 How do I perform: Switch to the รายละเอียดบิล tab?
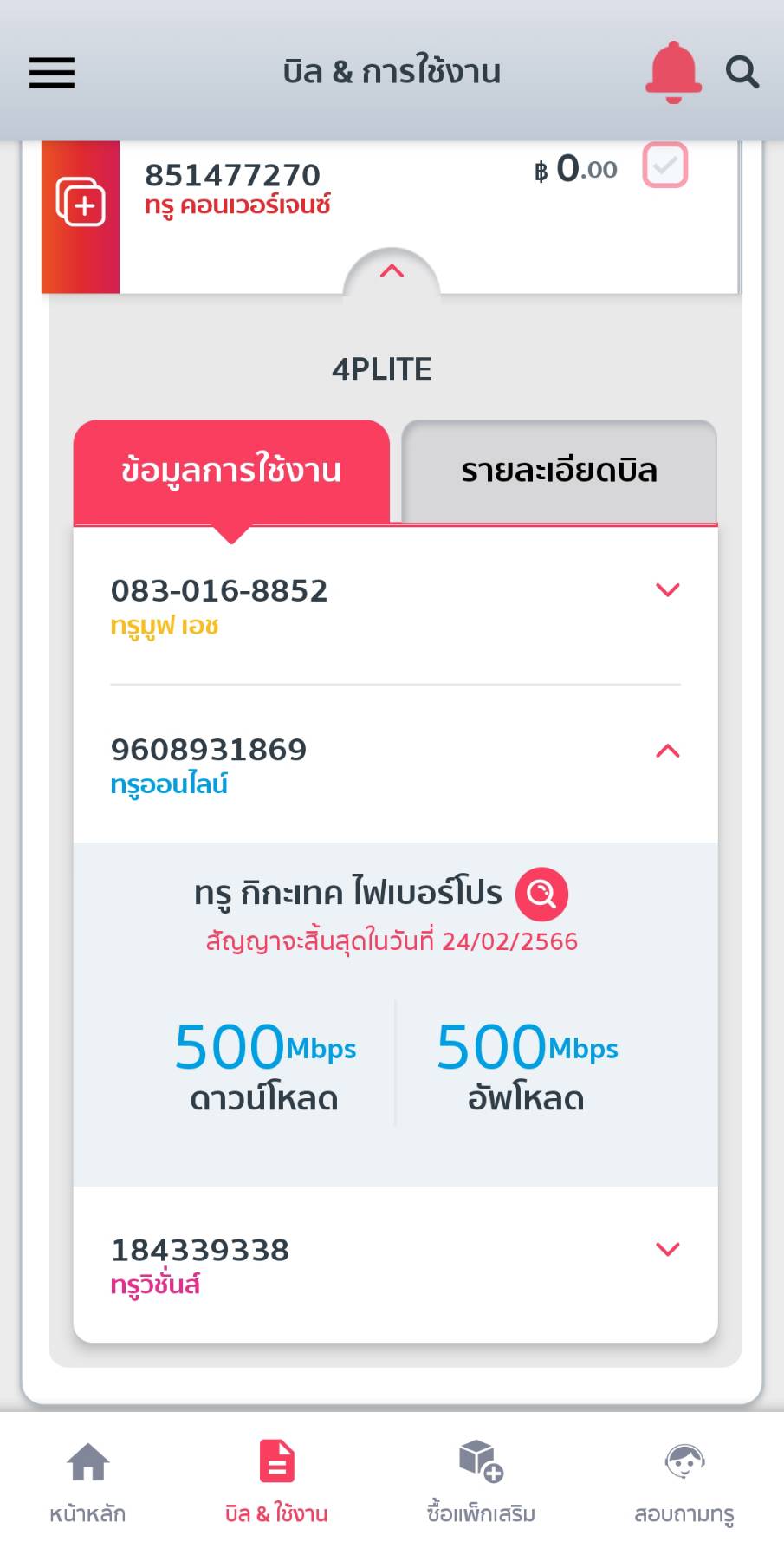[559, 471]
